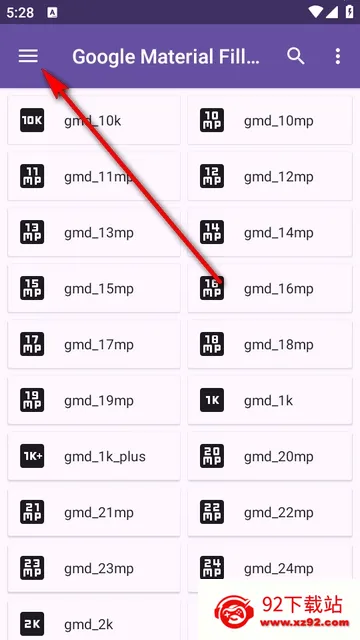Open gmd_13mp icon details
Screen dimensions: 360x640
94,232
